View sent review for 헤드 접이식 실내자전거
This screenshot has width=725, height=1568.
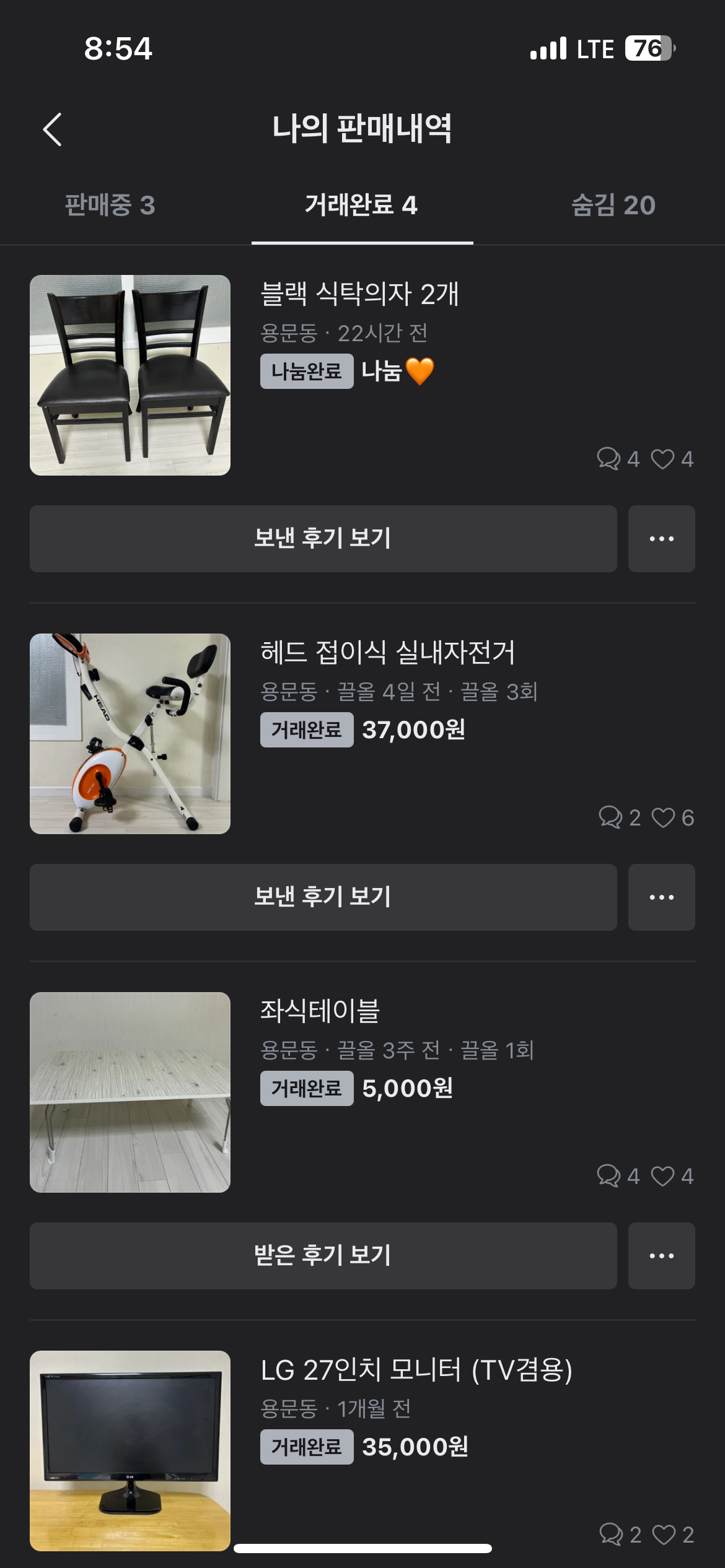[323, 897]
